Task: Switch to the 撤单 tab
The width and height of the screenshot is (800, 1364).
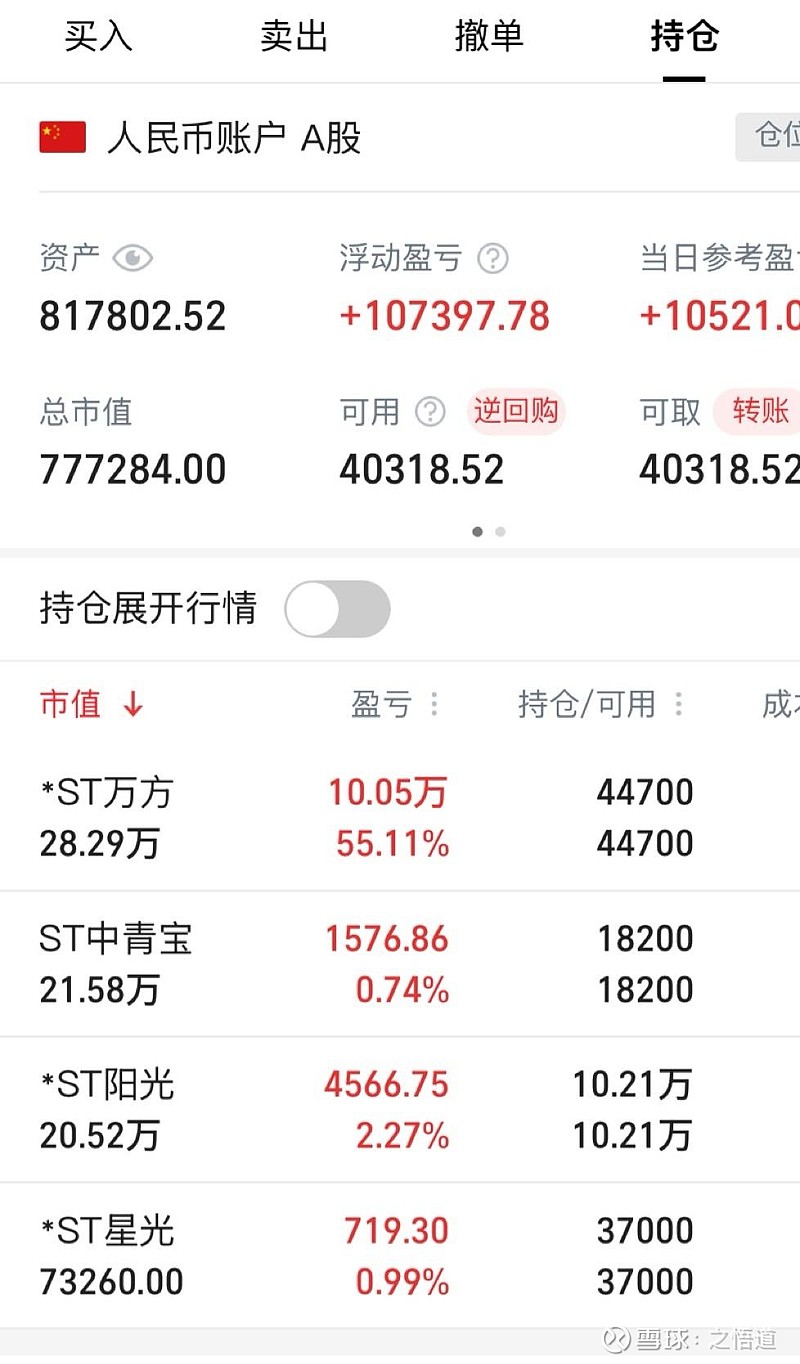Action: 489,36
